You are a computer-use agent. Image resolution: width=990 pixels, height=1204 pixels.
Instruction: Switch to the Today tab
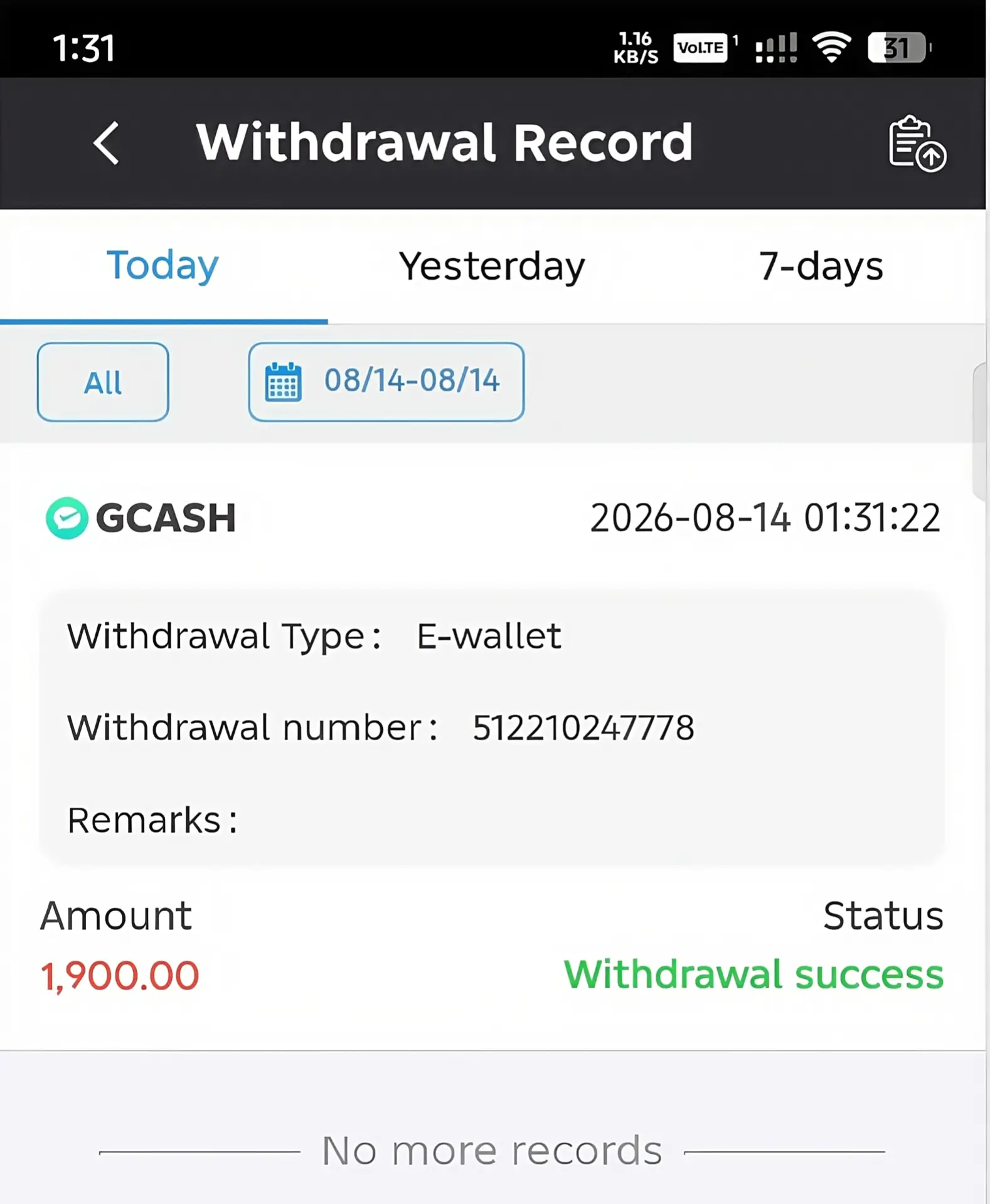coord(162,266)
